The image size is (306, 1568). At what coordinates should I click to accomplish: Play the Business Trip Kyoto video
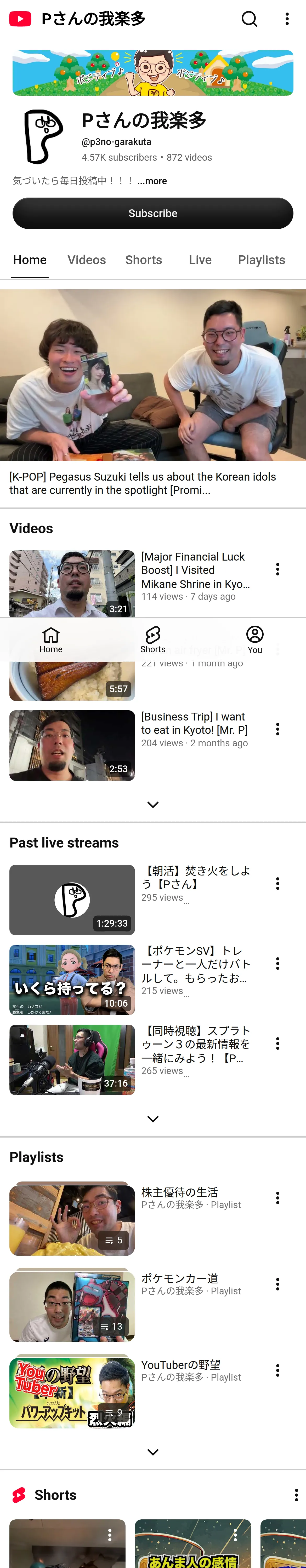(x=72, y=746)
